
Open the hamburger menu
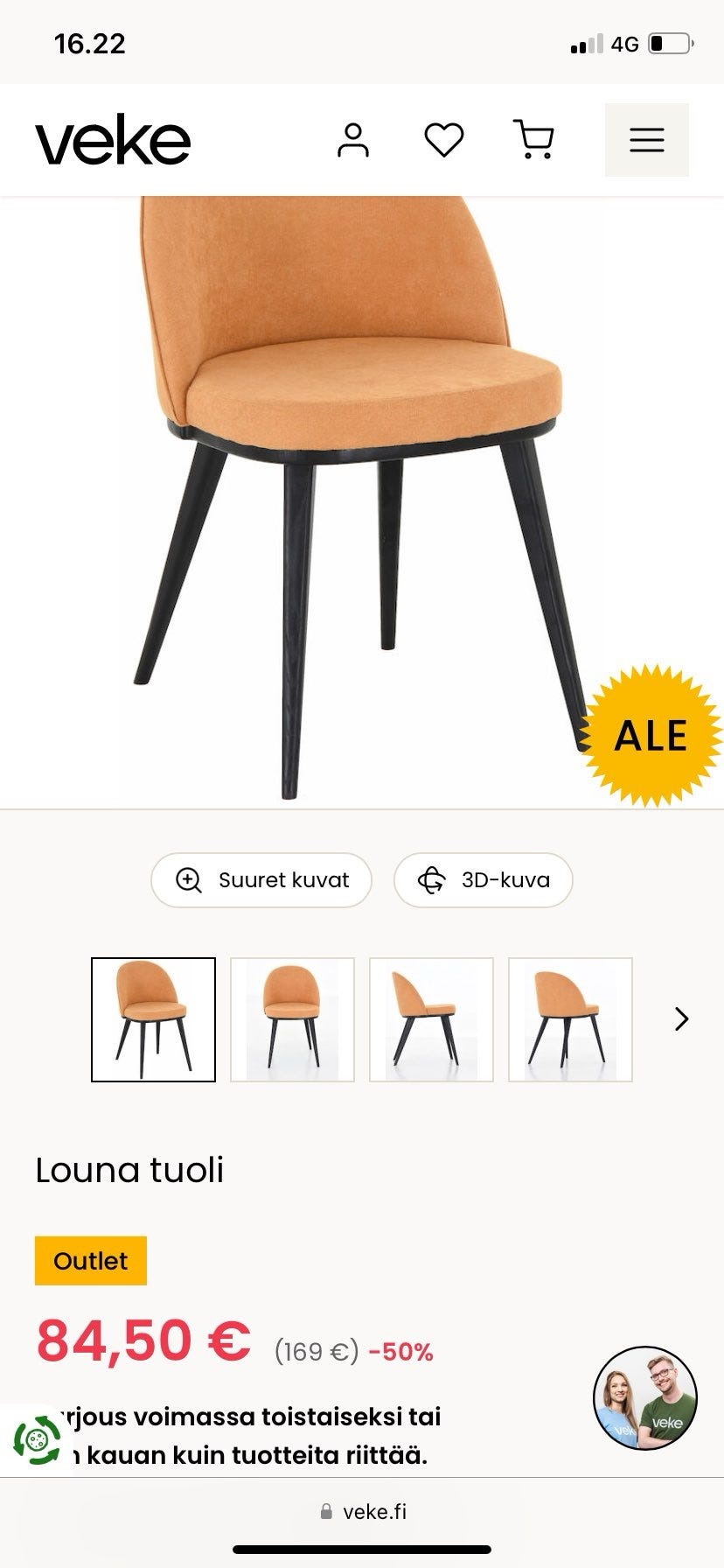[646, 140]
